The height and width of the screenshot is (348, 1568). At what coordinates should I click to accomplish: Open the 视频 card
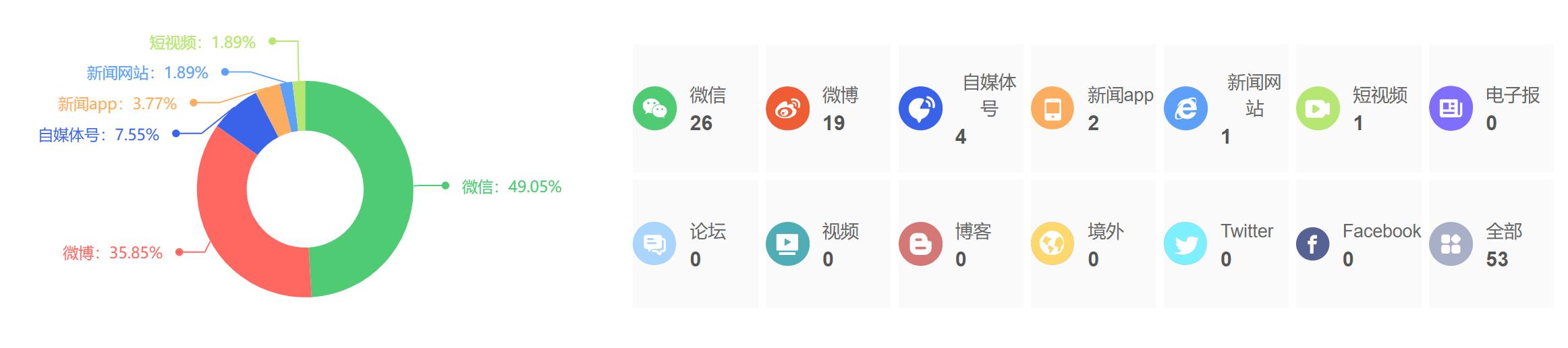828,243
